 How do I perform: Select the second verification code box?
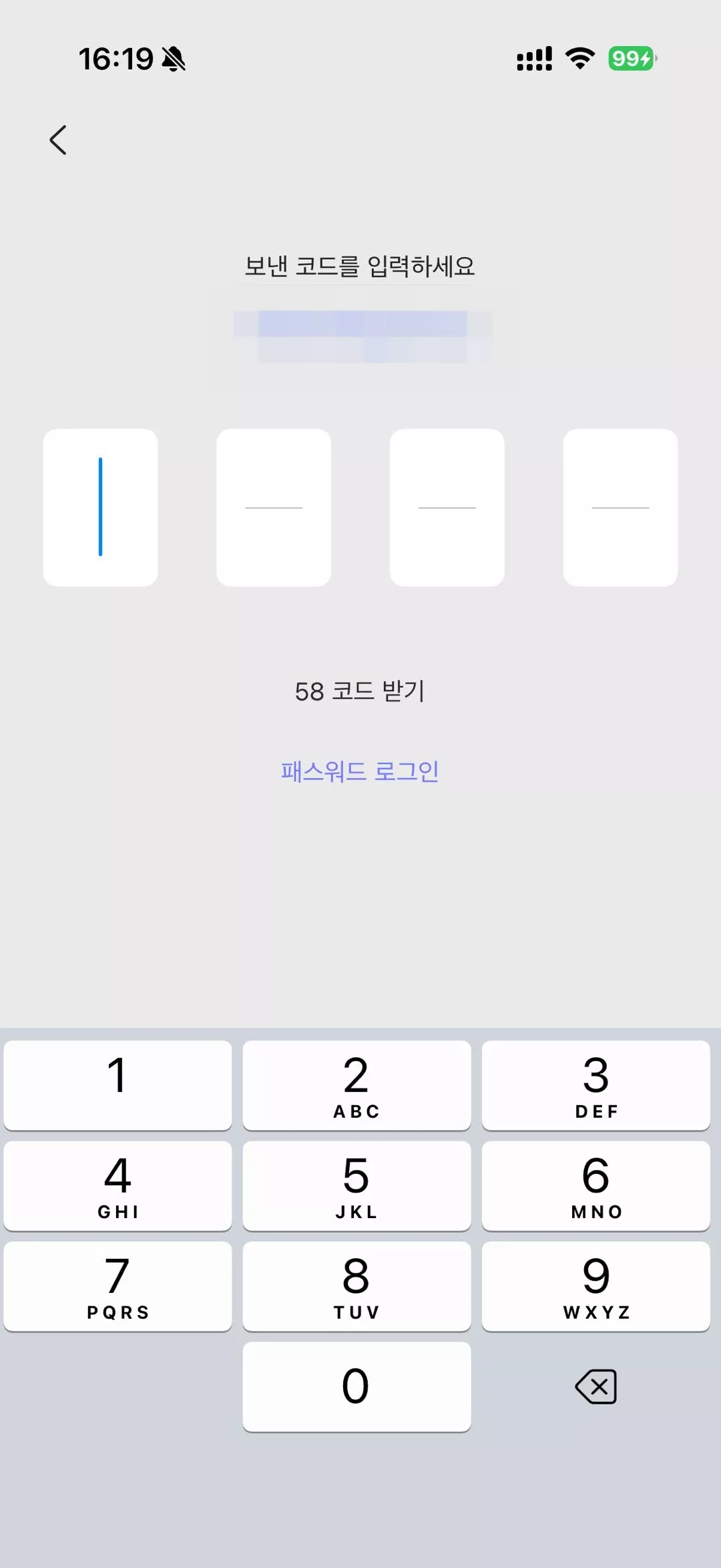[x=274, y=508]
